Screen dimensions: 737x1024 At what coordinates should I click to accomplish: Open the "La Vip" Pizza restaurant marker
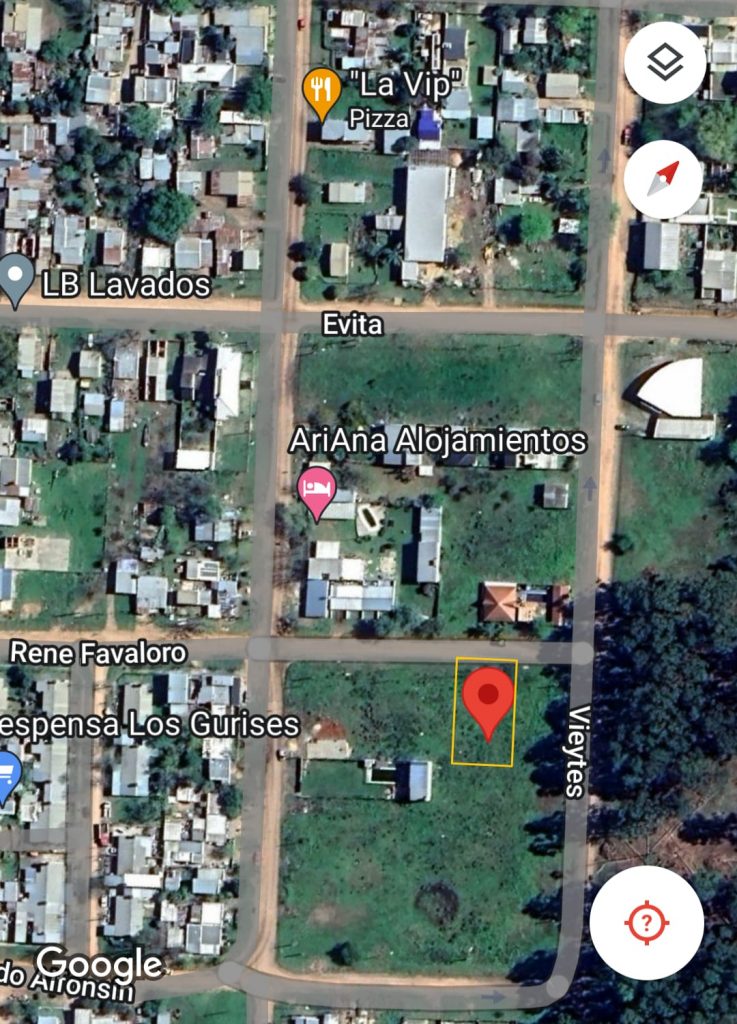320,90
